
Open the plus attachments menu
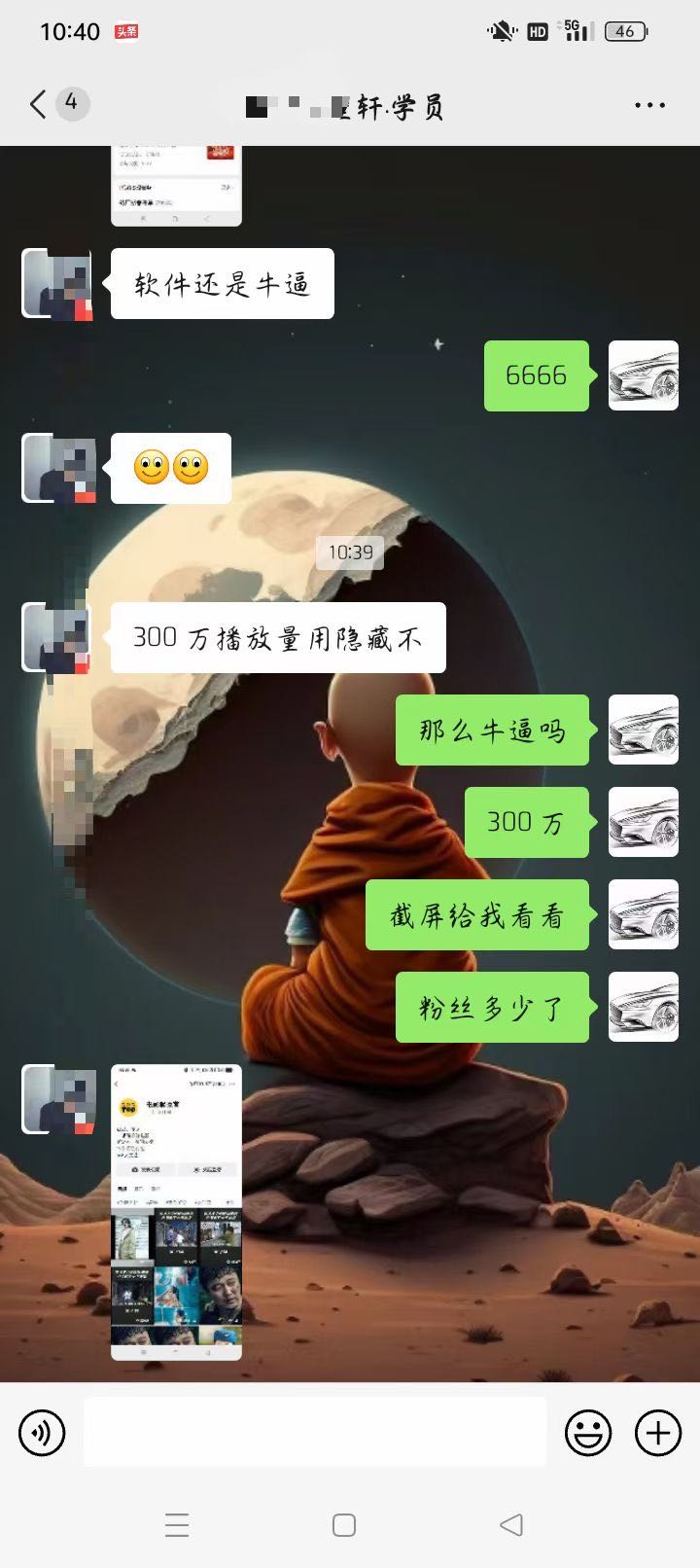click(658, 1433)
